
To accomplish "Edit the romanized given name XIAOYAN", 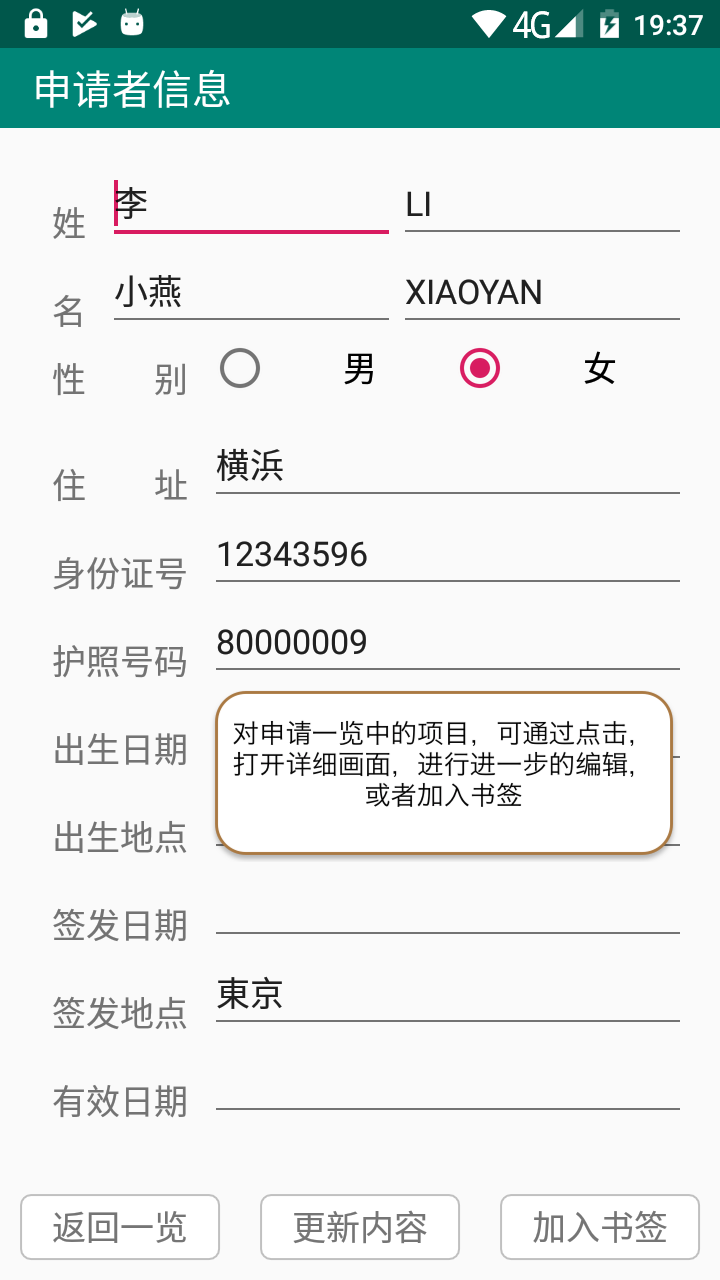I will point(542,293).
